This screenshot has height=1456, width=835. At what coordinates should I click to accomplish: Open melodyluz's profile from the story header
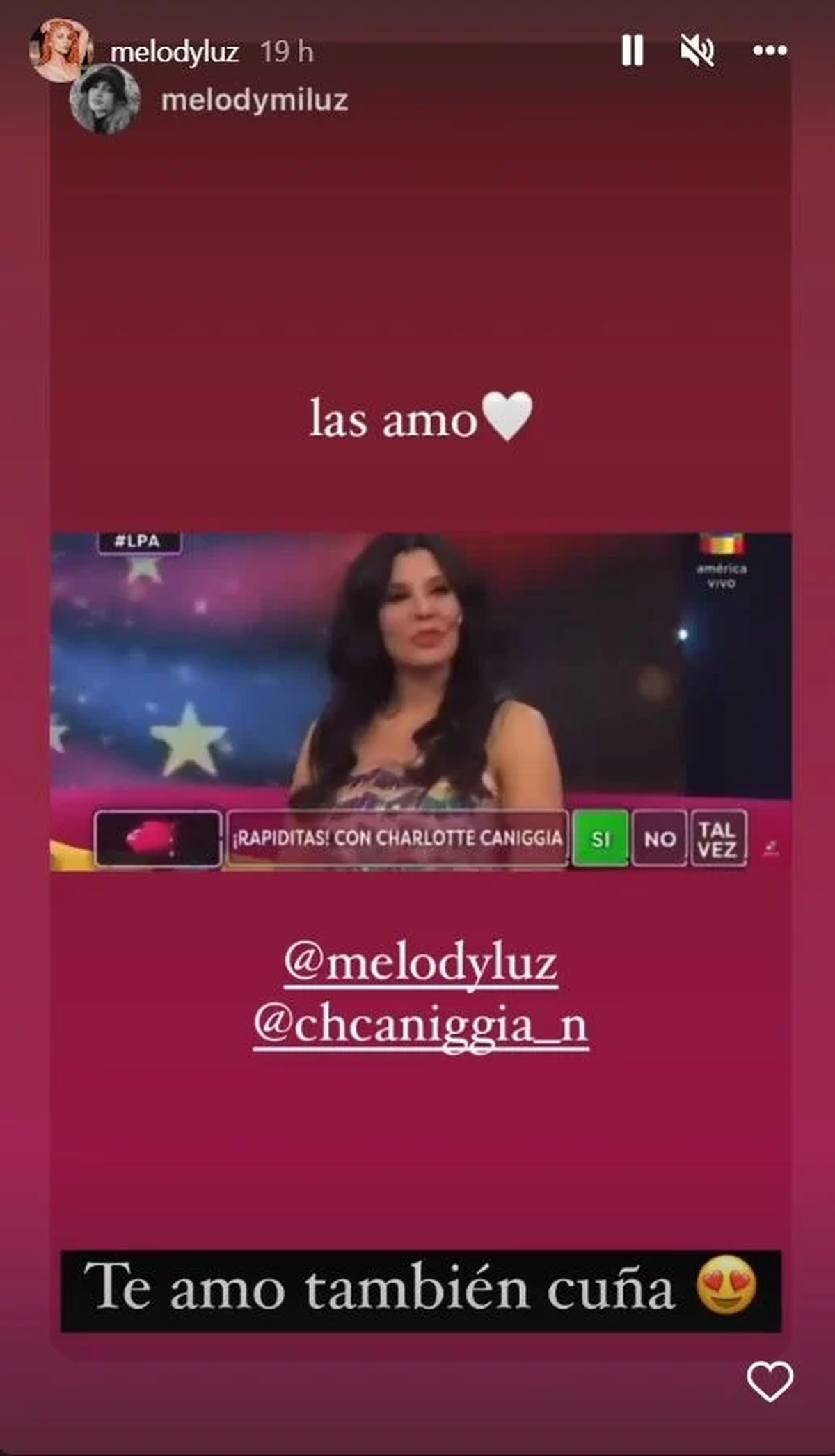(x=174, y=52)
